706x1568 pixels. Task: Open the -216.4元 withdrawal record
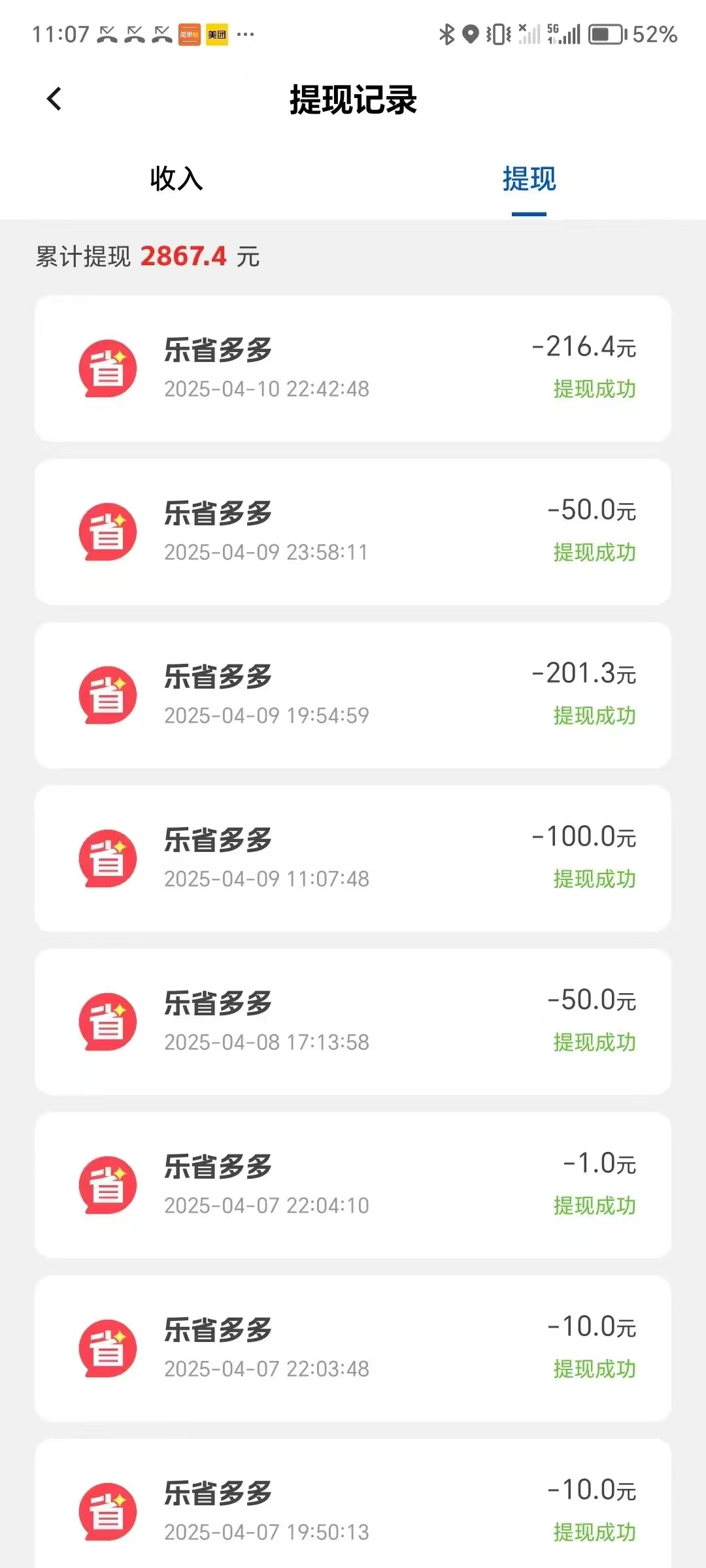pos(353,368)
